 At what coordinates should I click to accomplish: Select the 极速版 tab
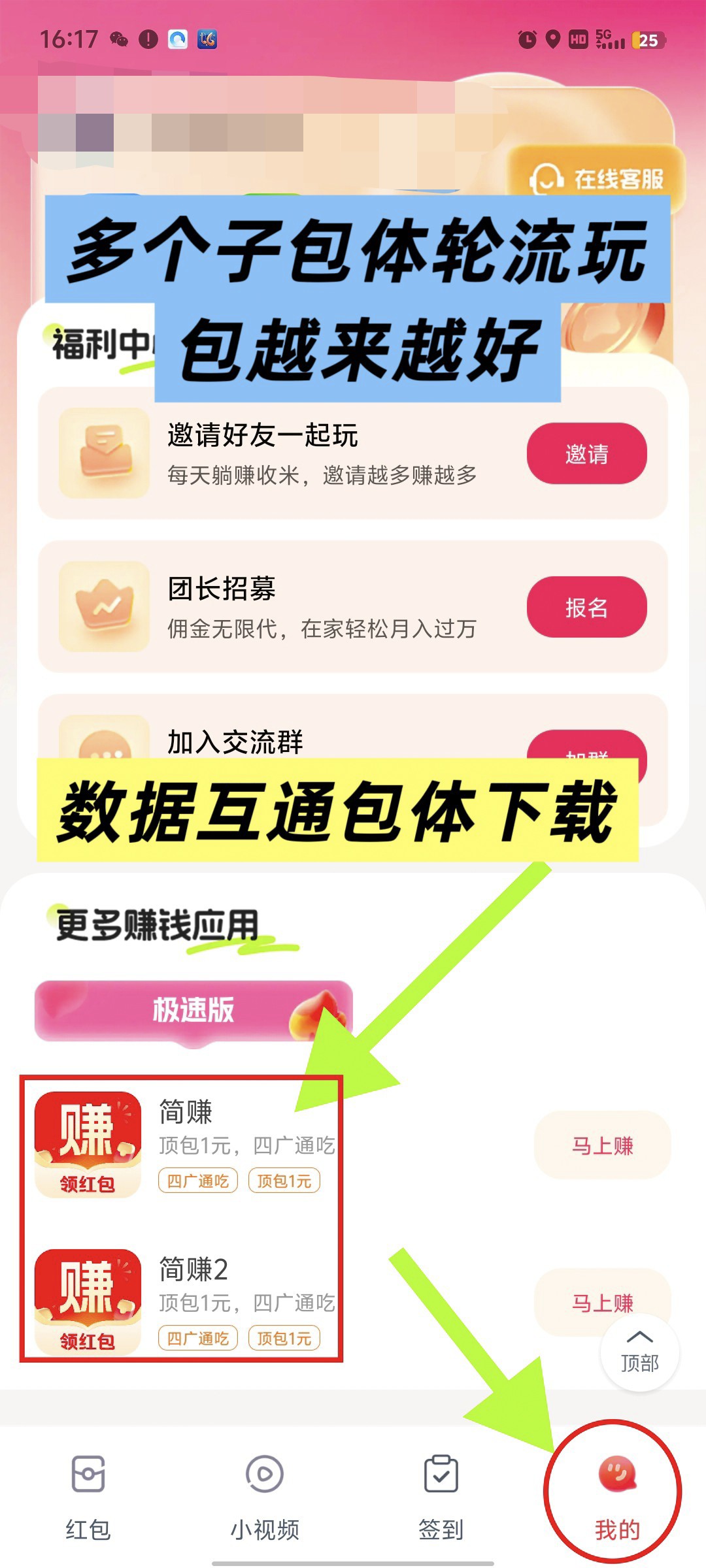point(193,1010)
